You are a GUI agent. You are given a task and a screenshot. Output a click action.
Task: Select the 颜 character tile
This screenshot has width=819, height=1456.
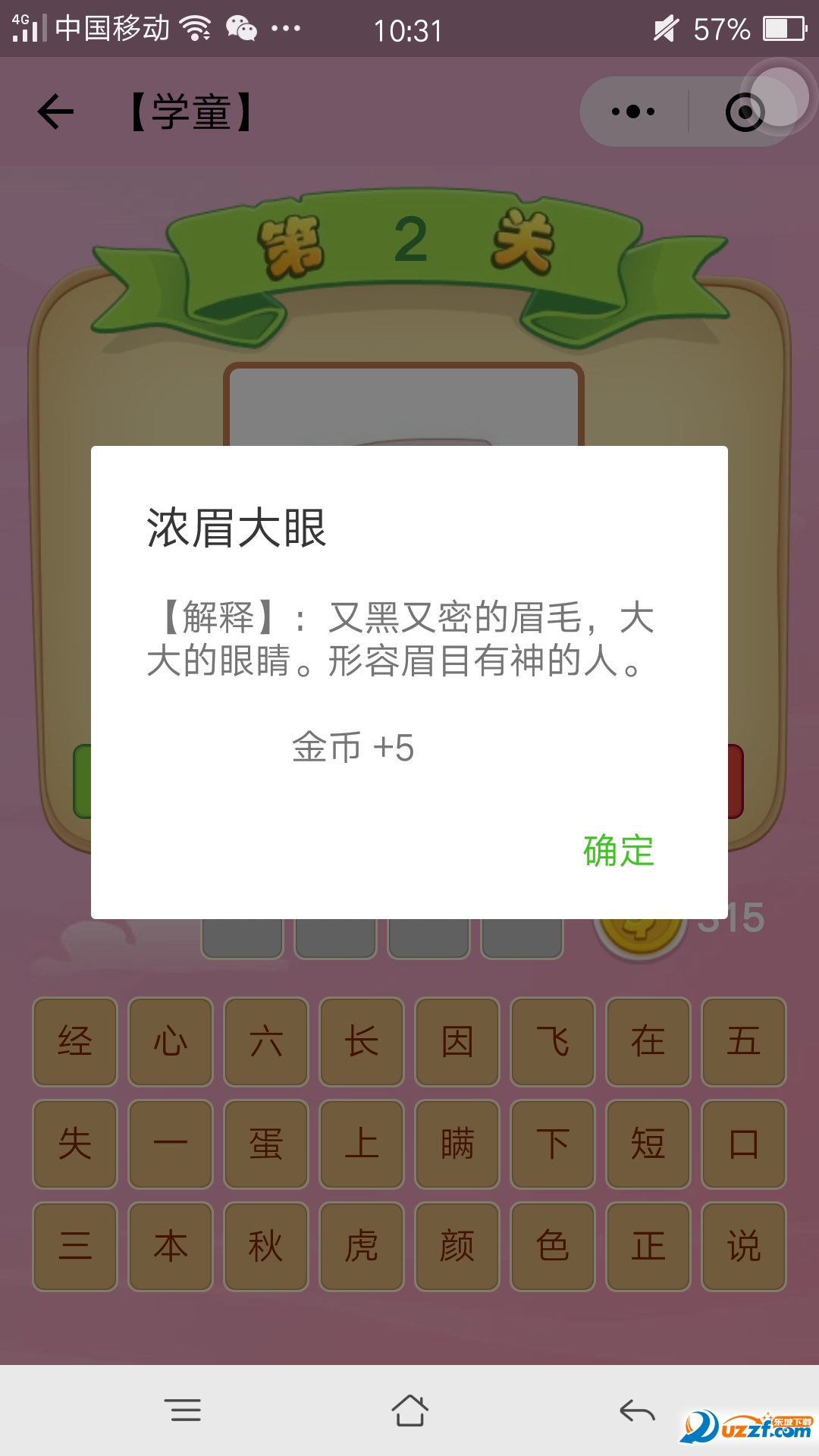[x=457, y=1244]
